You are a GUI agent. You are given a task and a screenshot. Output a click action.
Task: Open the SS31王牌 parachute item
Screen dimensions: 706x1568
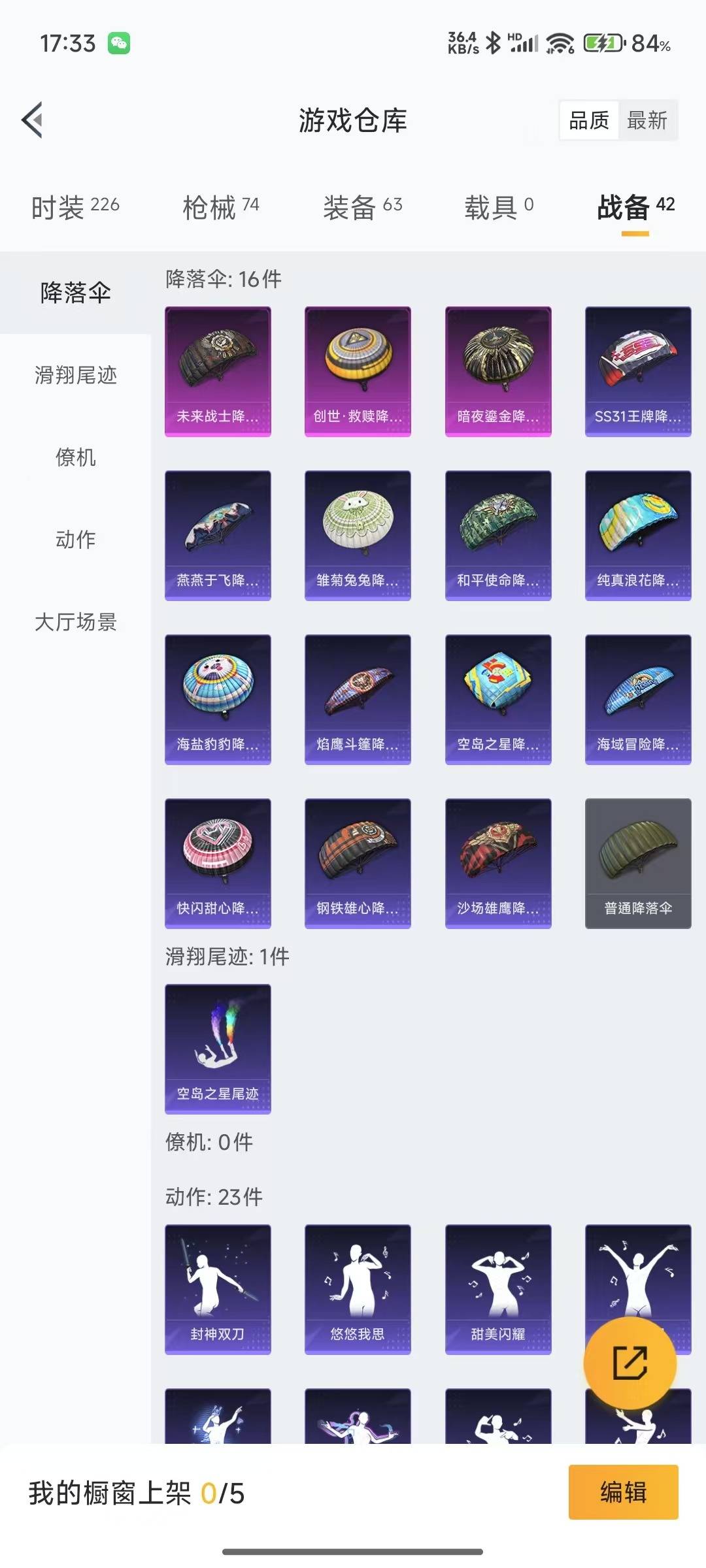coord(637,371)
